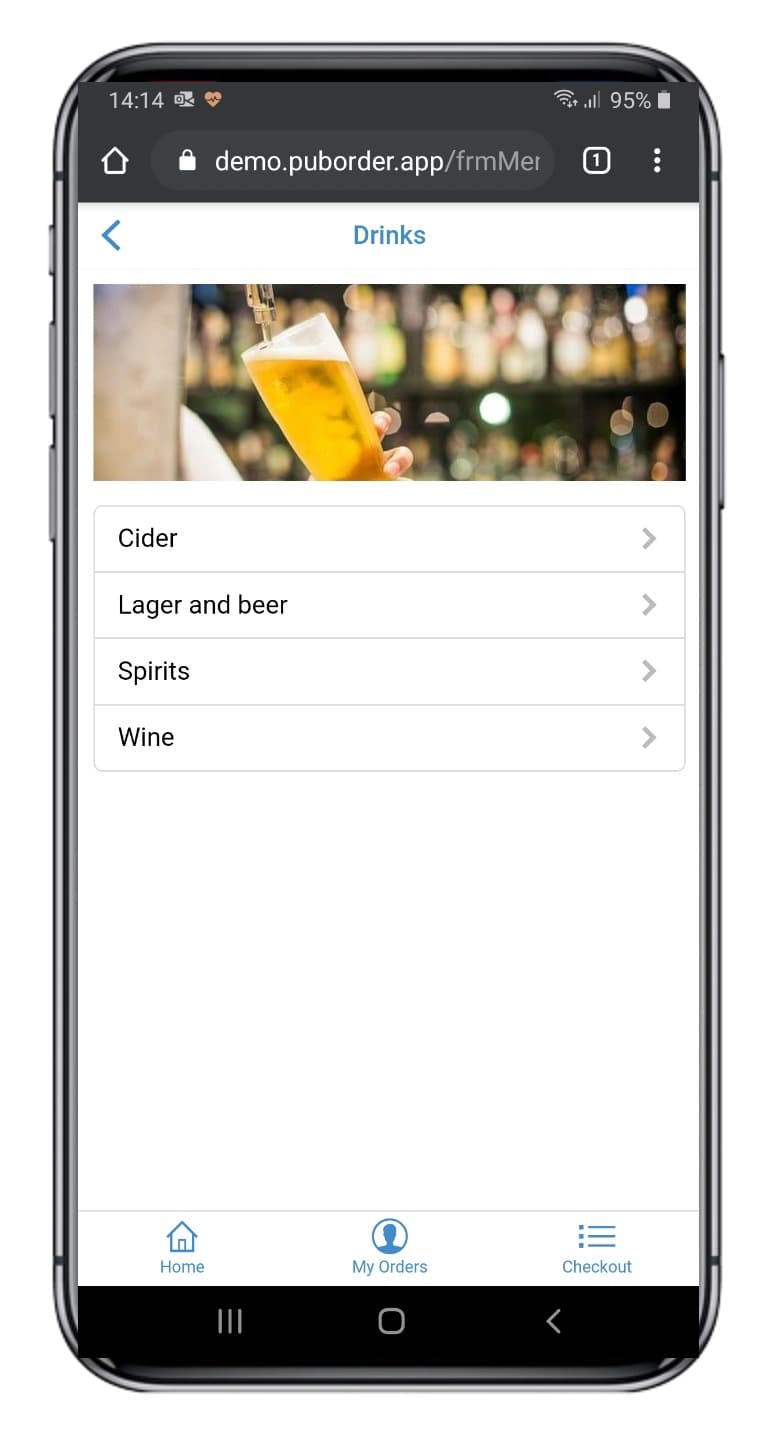Tap the browser home icon

coord(115,161)
